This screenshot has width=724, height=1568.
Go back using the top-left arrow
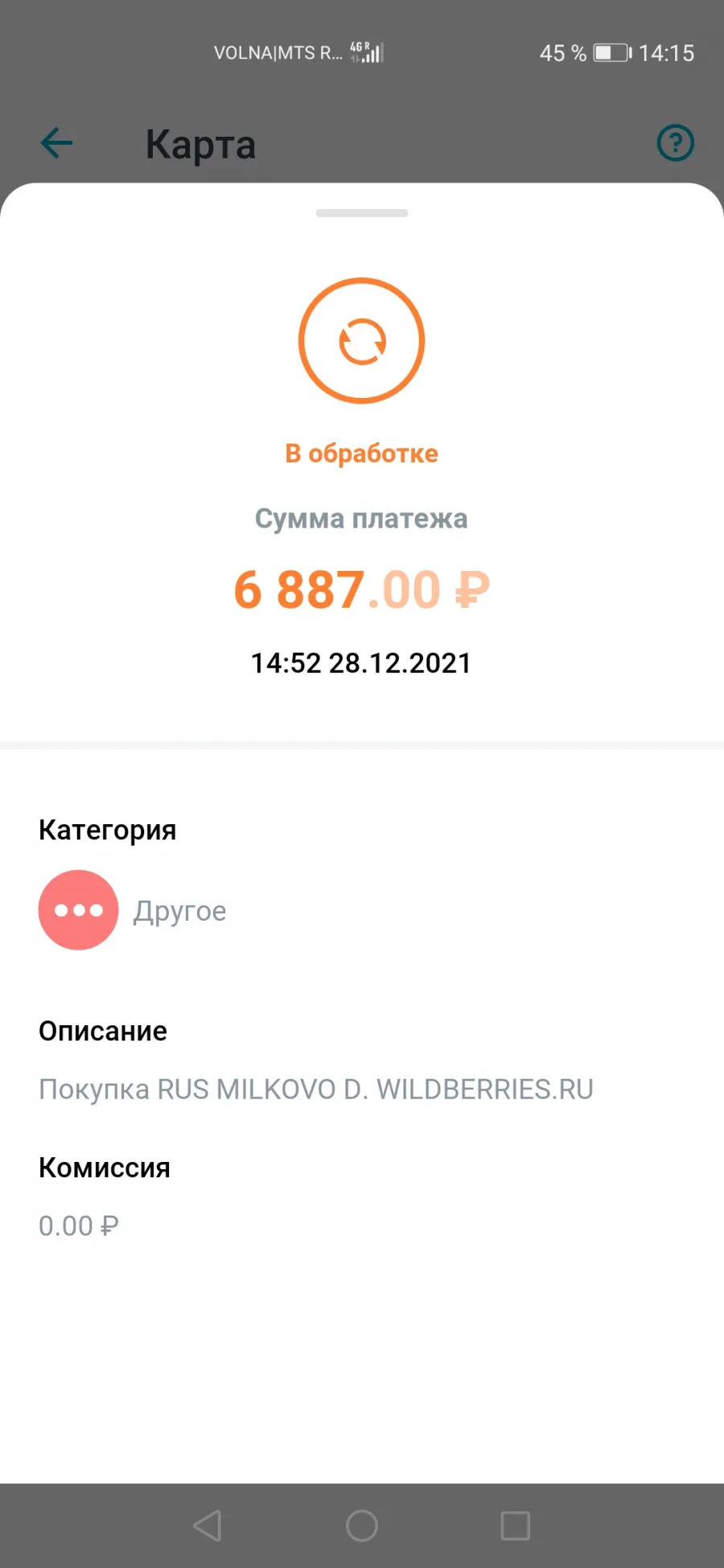pyautogui.click(x=56, y=144)
